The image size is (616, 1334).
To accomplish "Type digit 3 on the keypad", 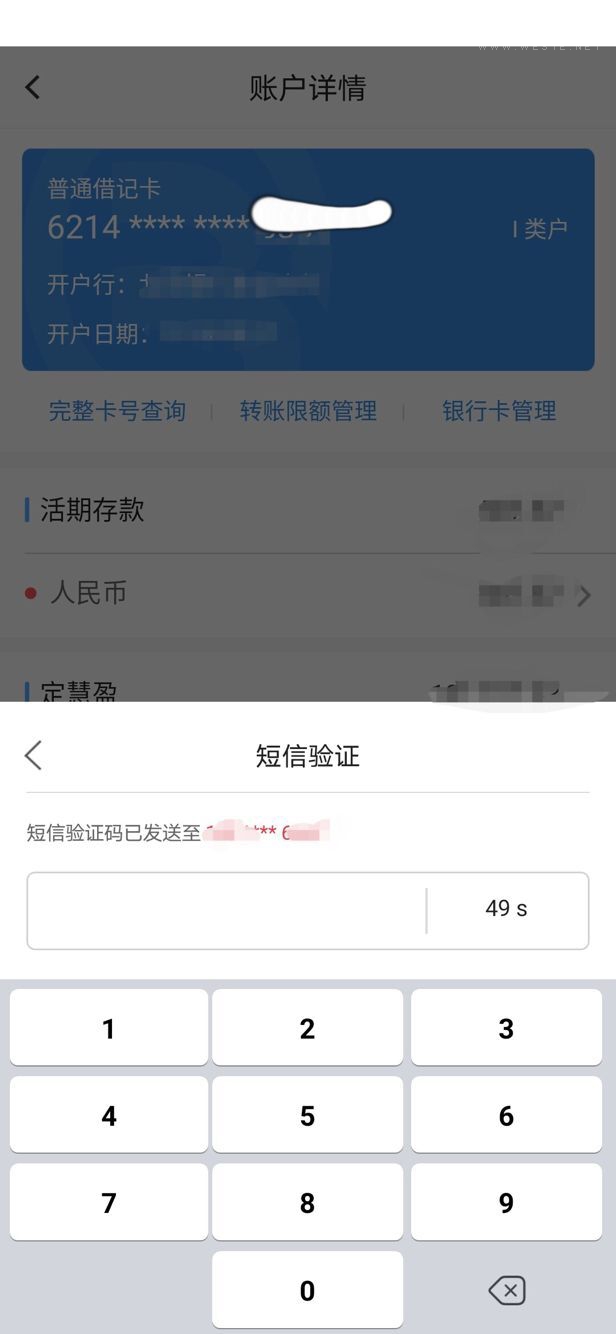I will pyautogui.click(x=506, y=1028).
